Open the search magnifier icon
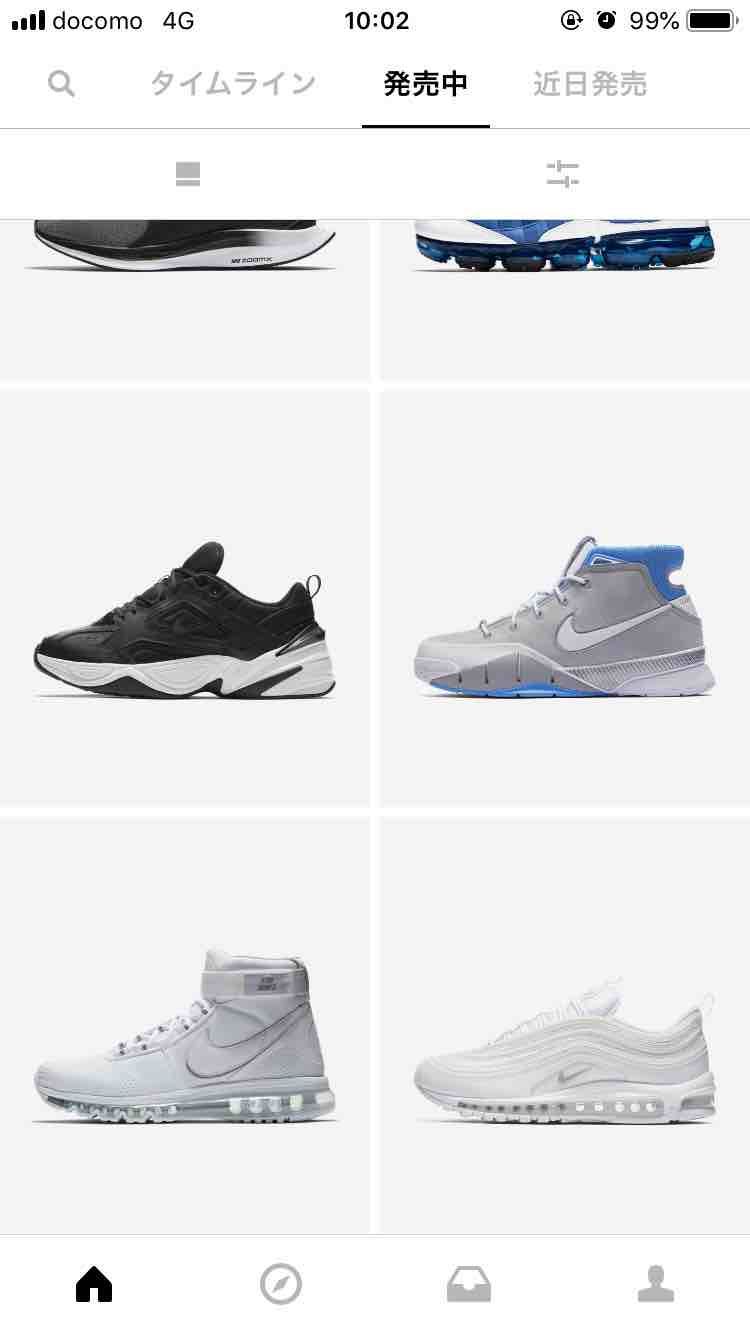 [61, 85]
